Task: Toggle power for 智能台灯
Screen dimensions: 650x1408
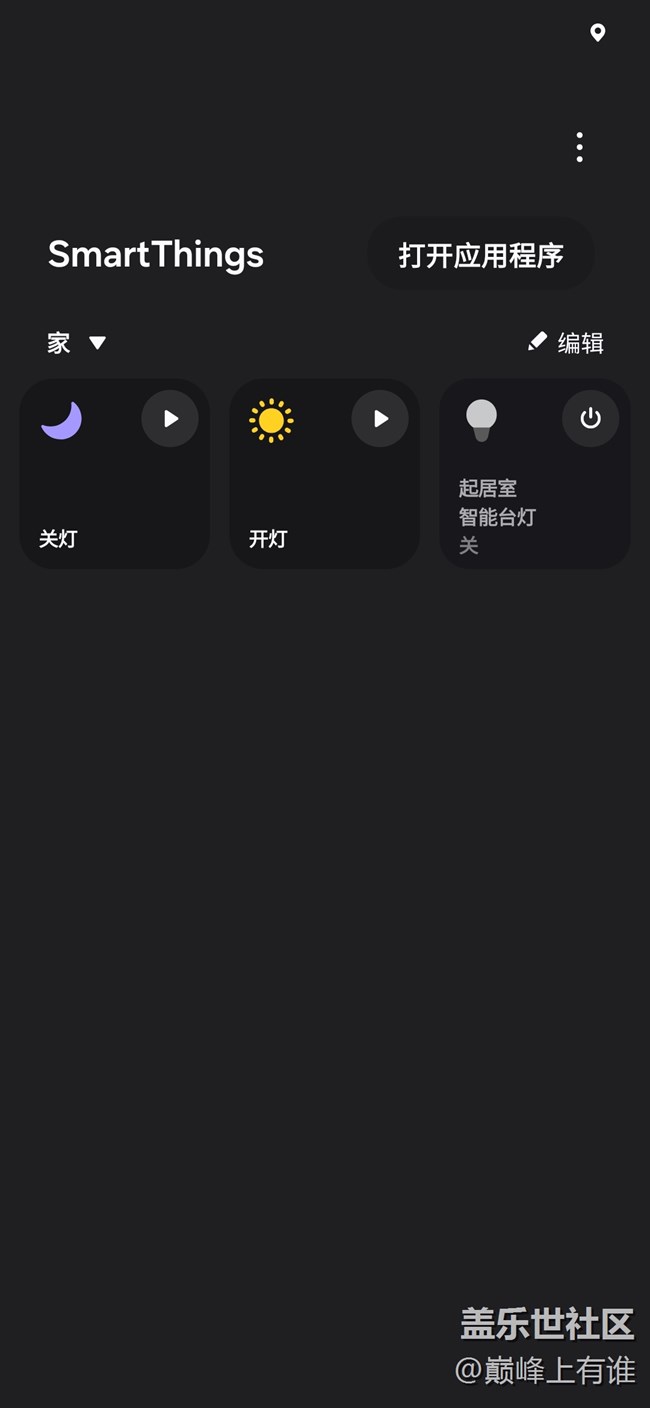Action: (x=590, y=418)
